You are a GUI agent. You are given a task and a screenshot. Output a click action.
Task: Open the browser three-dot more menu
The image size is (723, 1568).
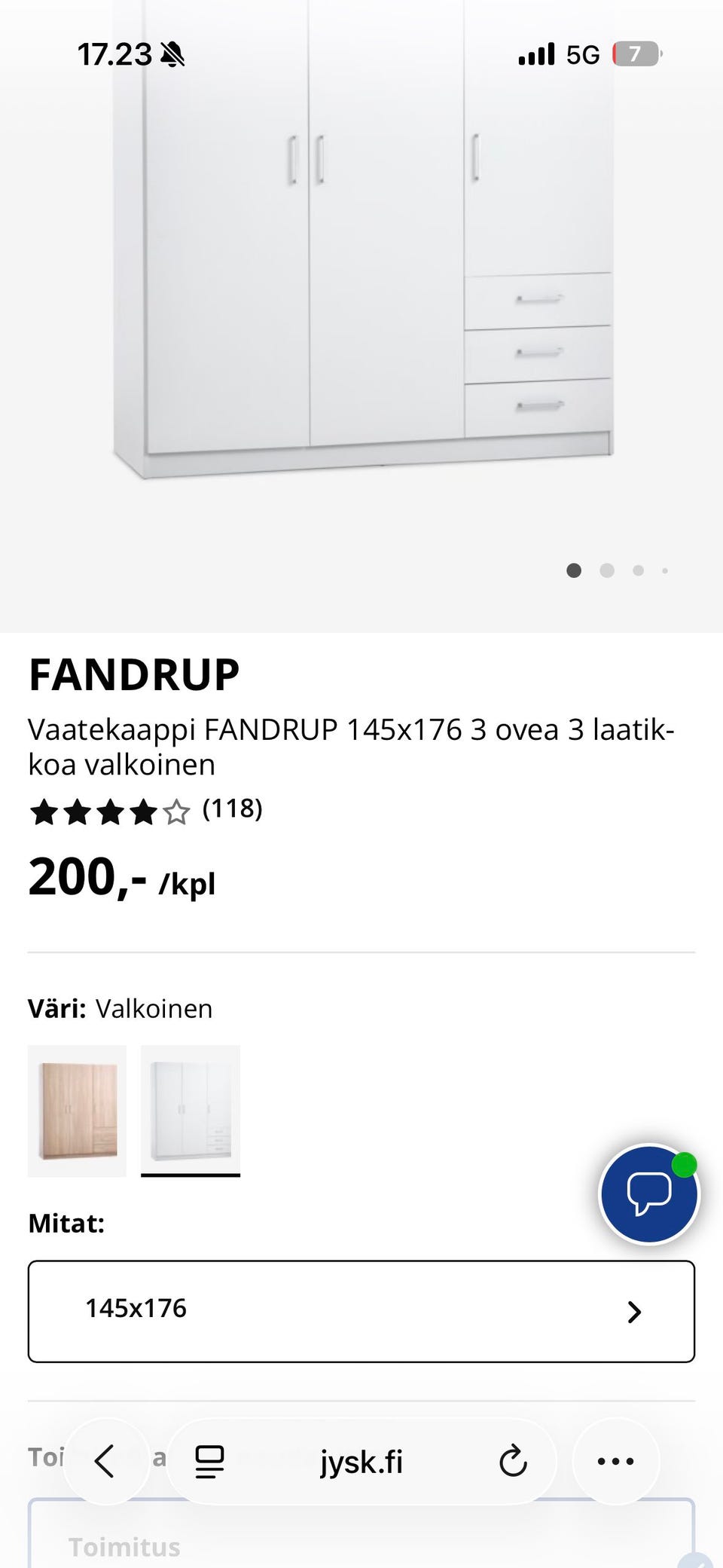pos(616,1462)
